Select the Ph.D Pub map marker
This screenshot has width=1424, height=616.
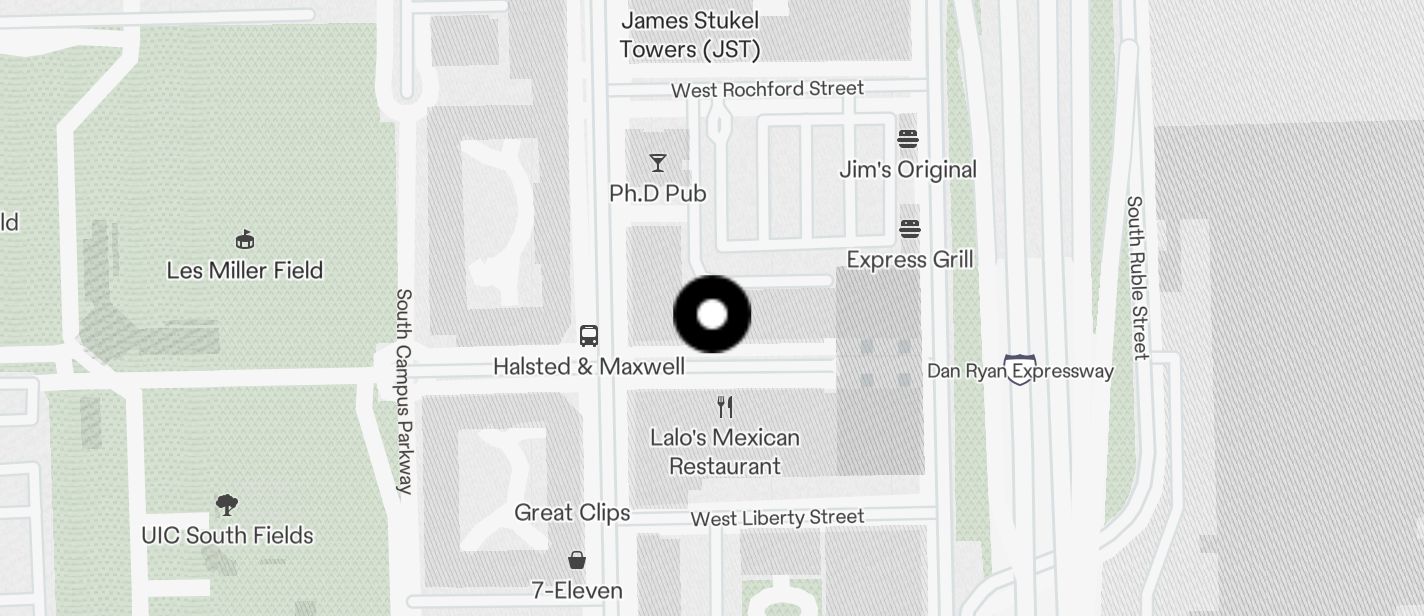(657, 163)
